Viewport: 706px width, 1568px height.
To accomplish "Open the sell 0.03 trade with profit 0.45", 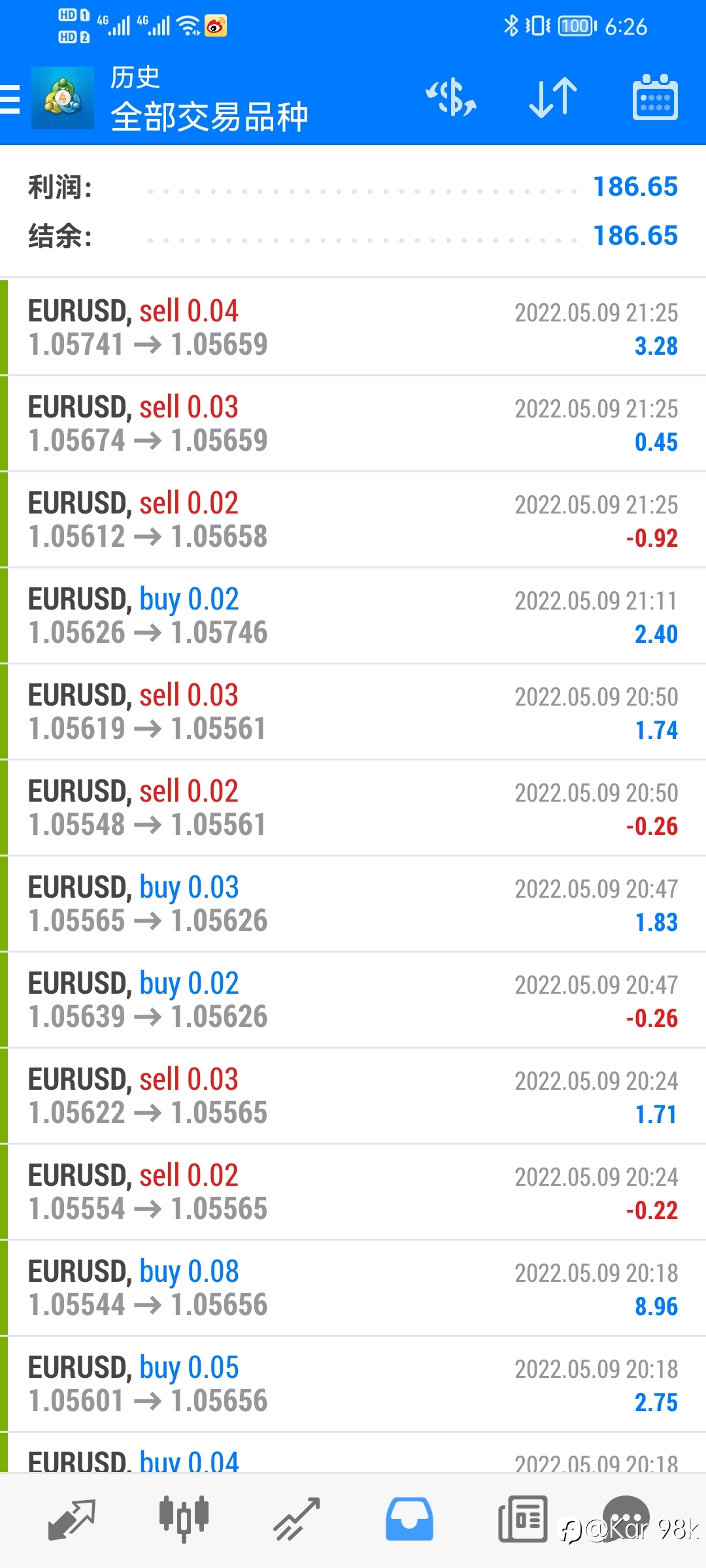I will [x=353, y=423].
